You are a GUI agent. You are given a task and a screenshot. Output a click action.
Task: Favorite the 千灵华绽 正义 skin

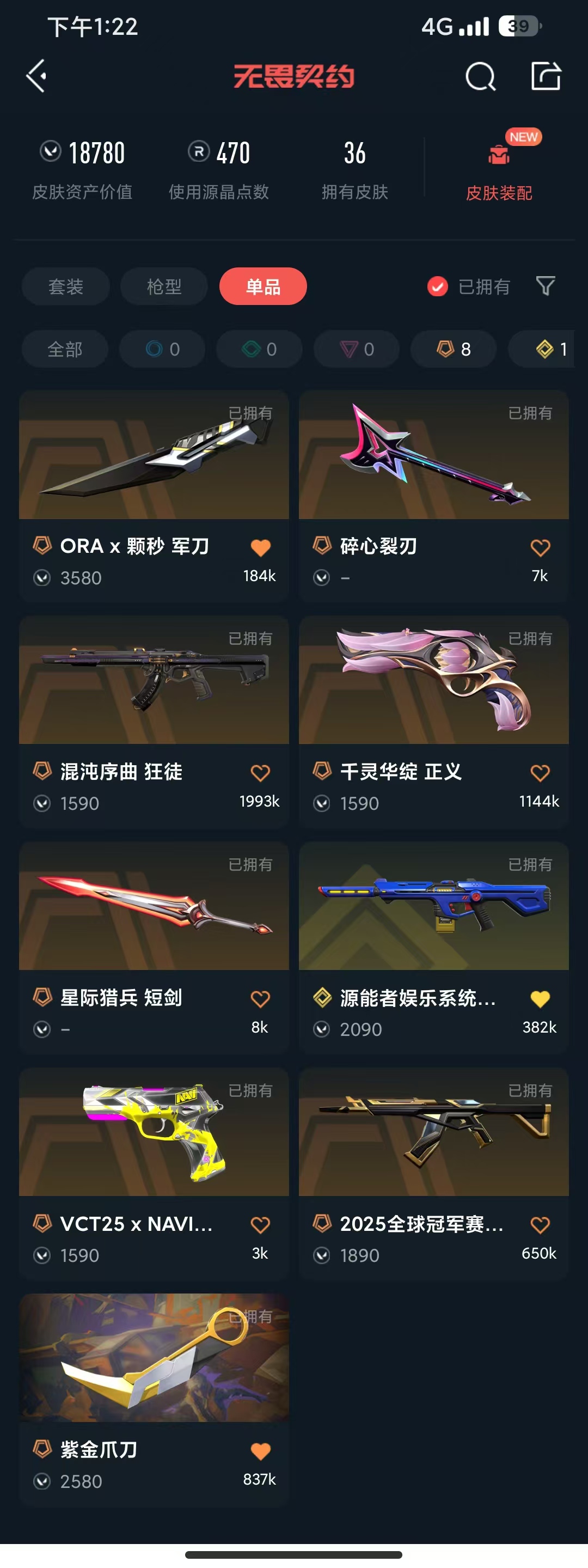click(x=540, y=773)
